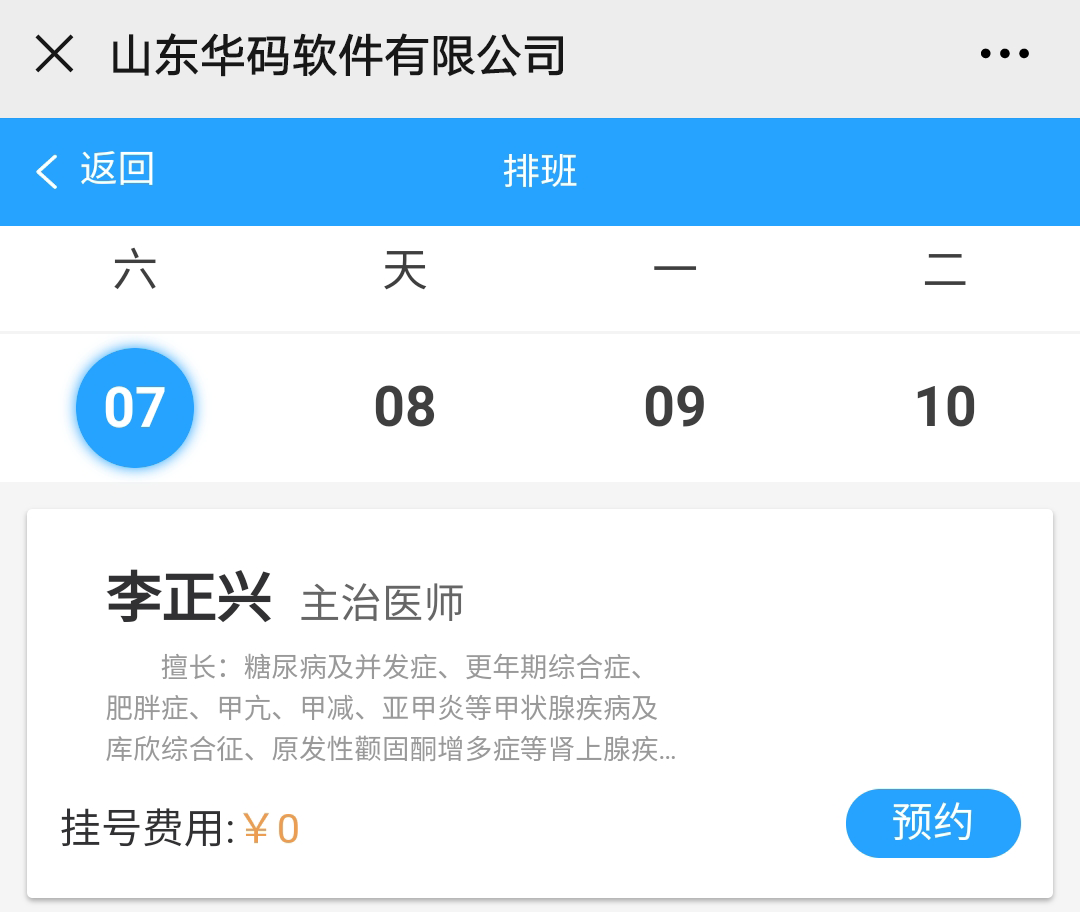Close the 山东华码软件有限公司 web page

[x=55, y=54]
